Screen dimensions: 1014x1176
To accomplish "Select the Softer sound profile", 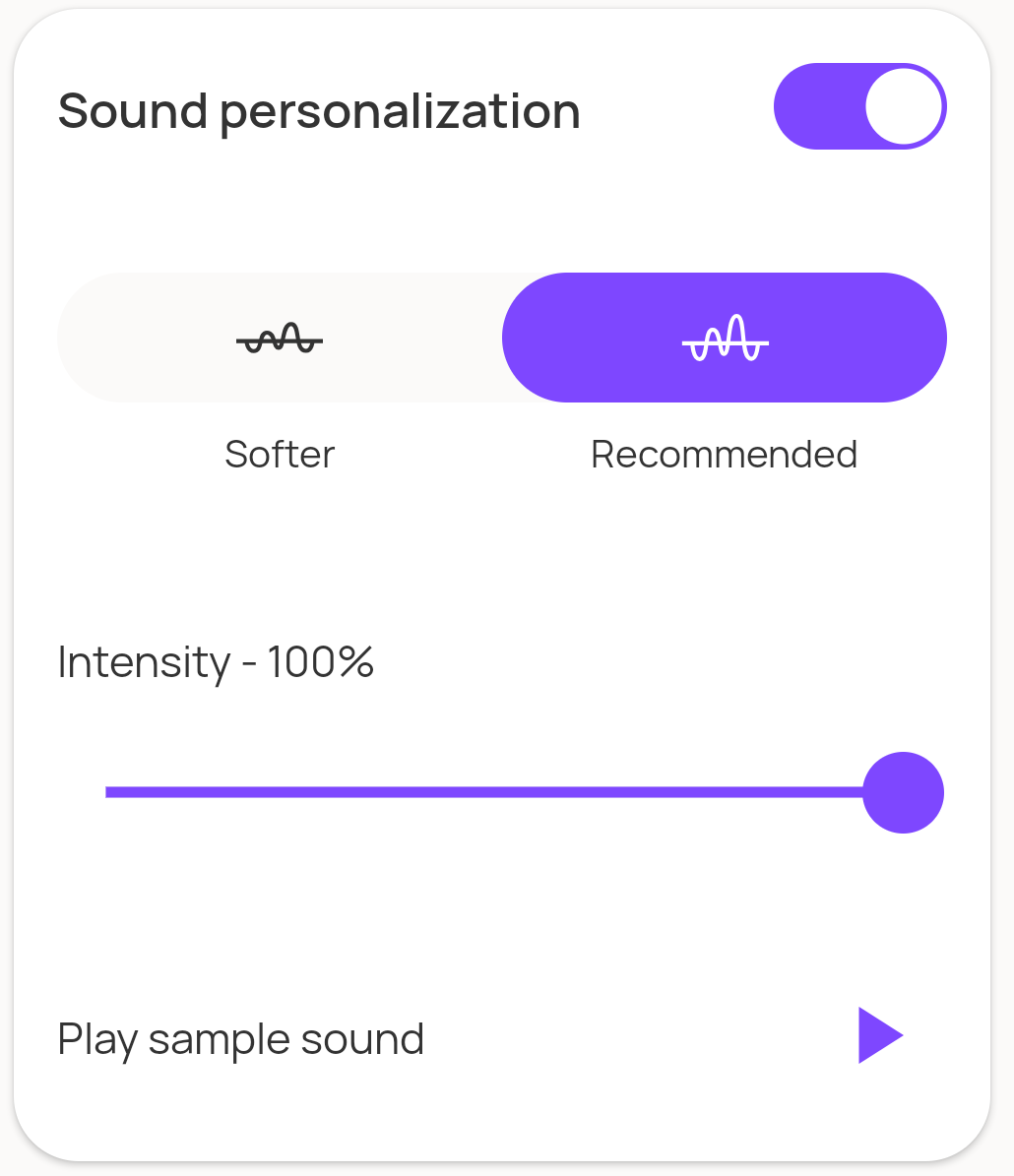I will [x=280, y=338].
